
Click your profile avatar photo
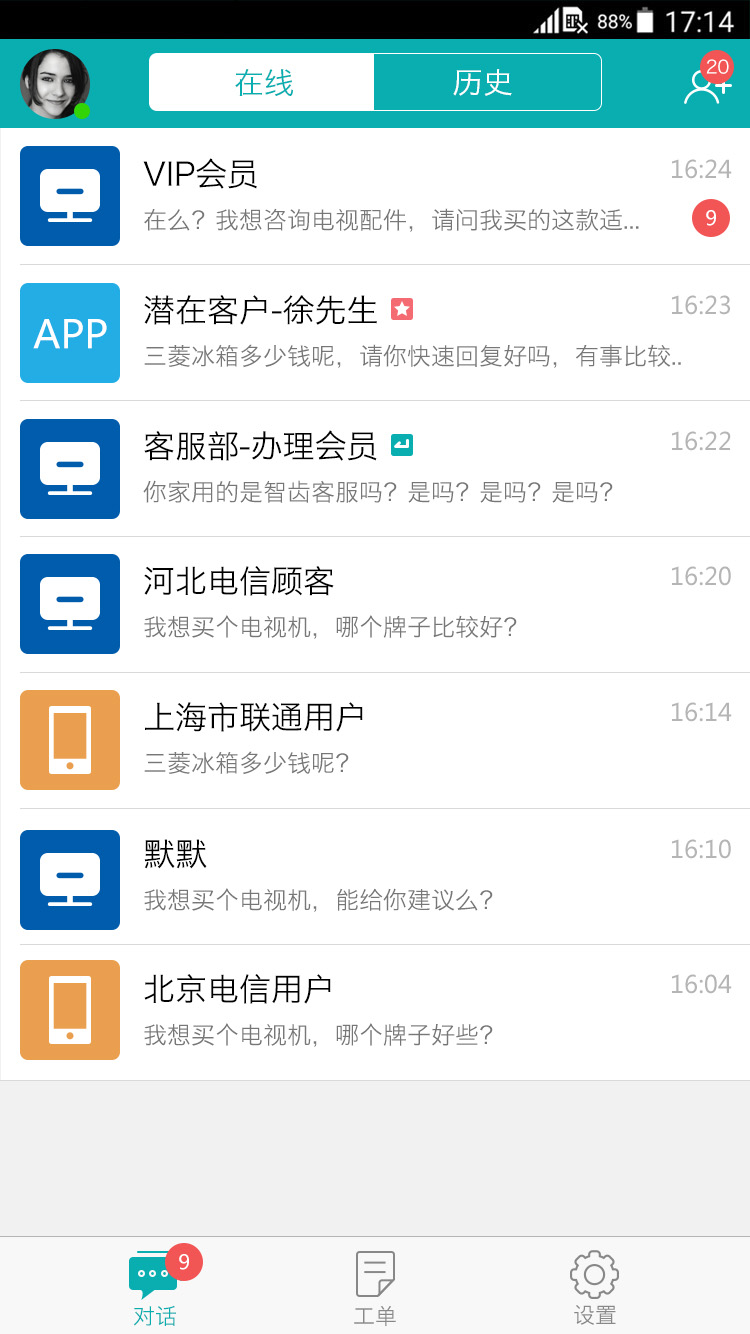(x=55, y=85)
